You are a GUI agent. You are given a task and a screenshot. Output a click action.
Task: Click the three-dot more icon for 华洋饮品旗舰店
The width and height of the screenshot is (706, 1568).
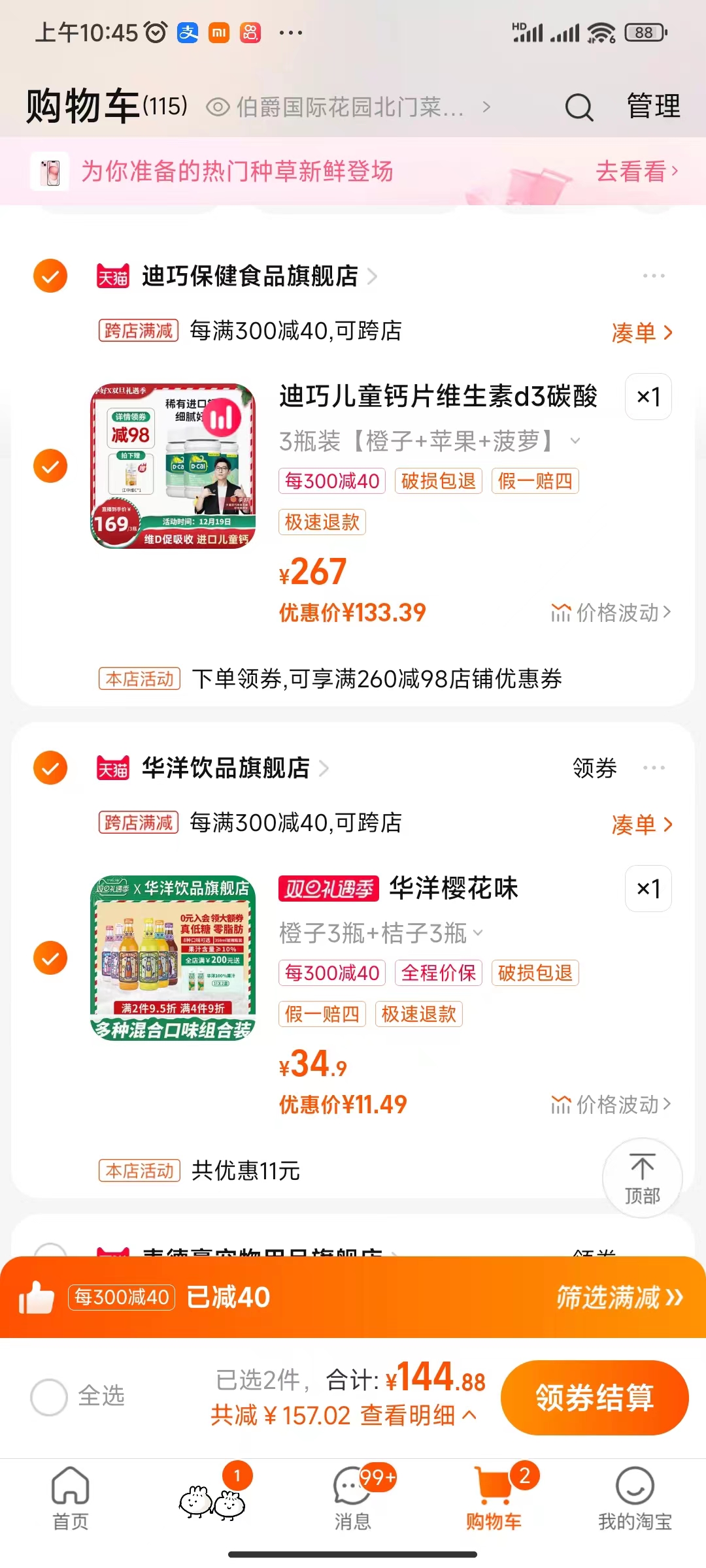click(x=653, y=768)
